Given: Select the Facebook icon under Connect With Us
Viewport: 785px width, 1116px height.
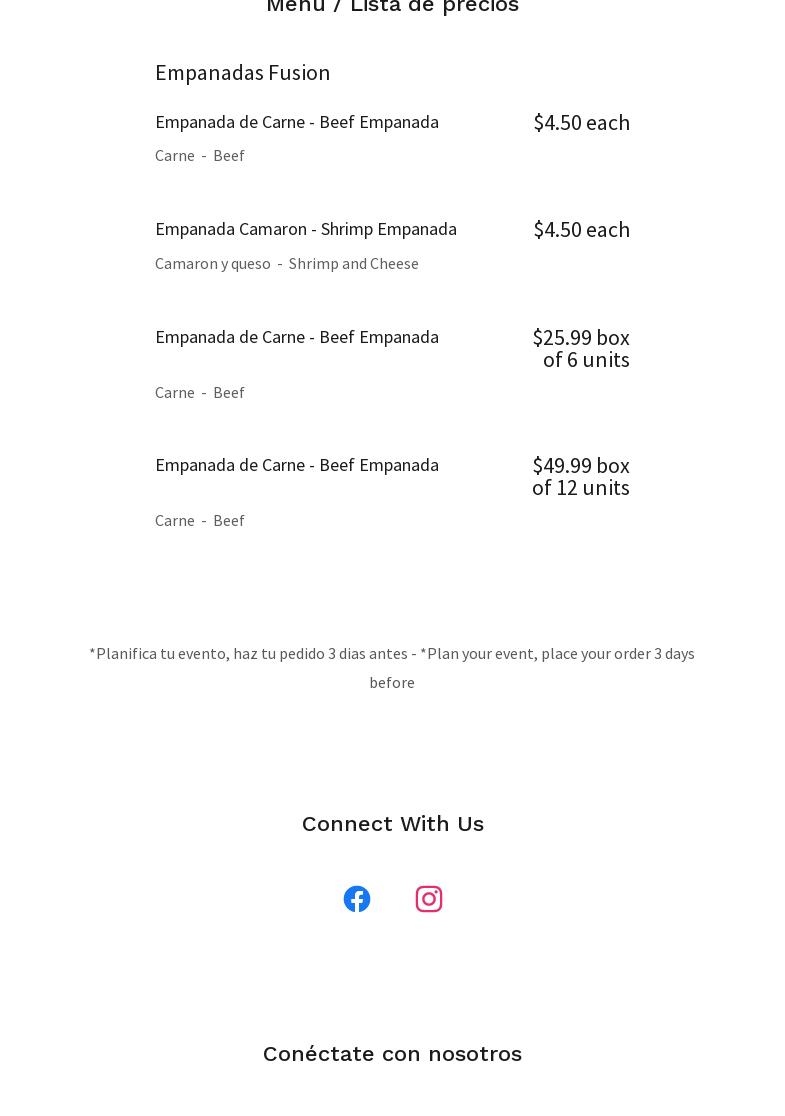Looking at the screenshot, I should click(357, 899).
